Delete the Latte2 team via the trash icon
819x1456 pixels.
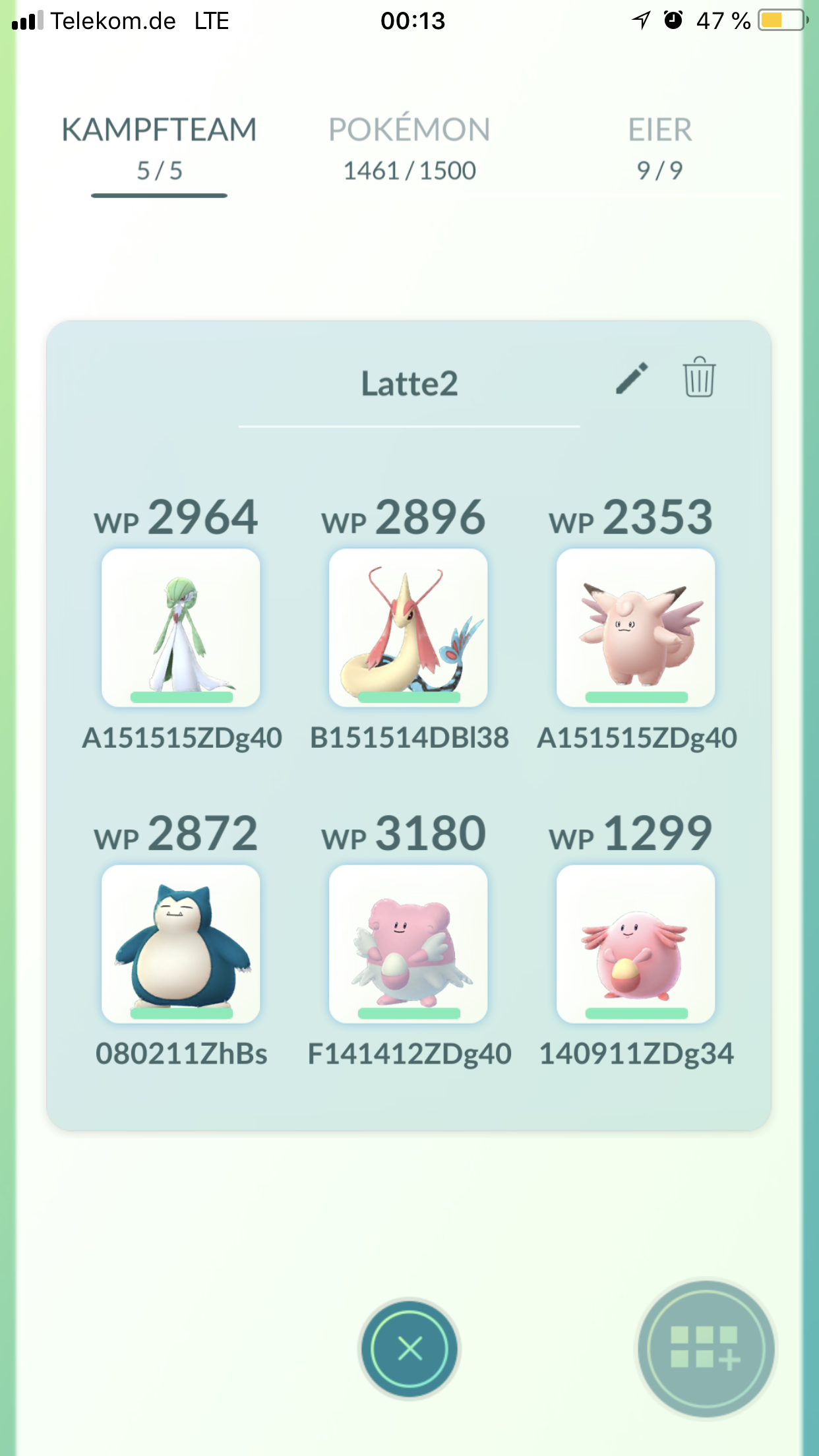pos(699,377)
